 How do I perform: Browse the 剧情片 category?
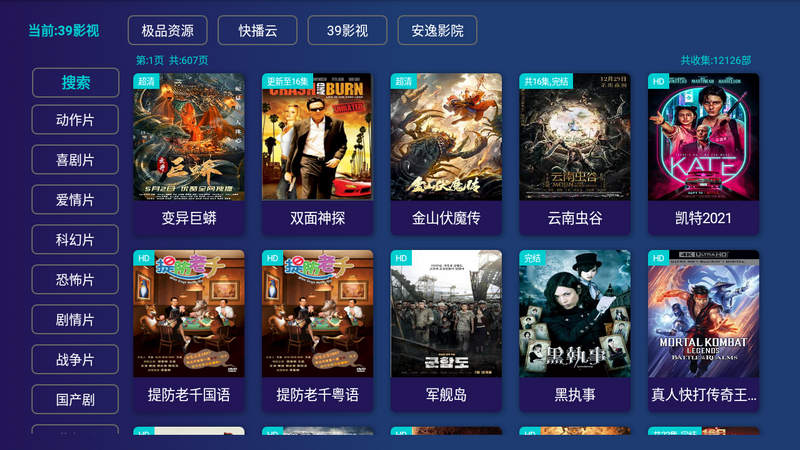pos(75,320)
